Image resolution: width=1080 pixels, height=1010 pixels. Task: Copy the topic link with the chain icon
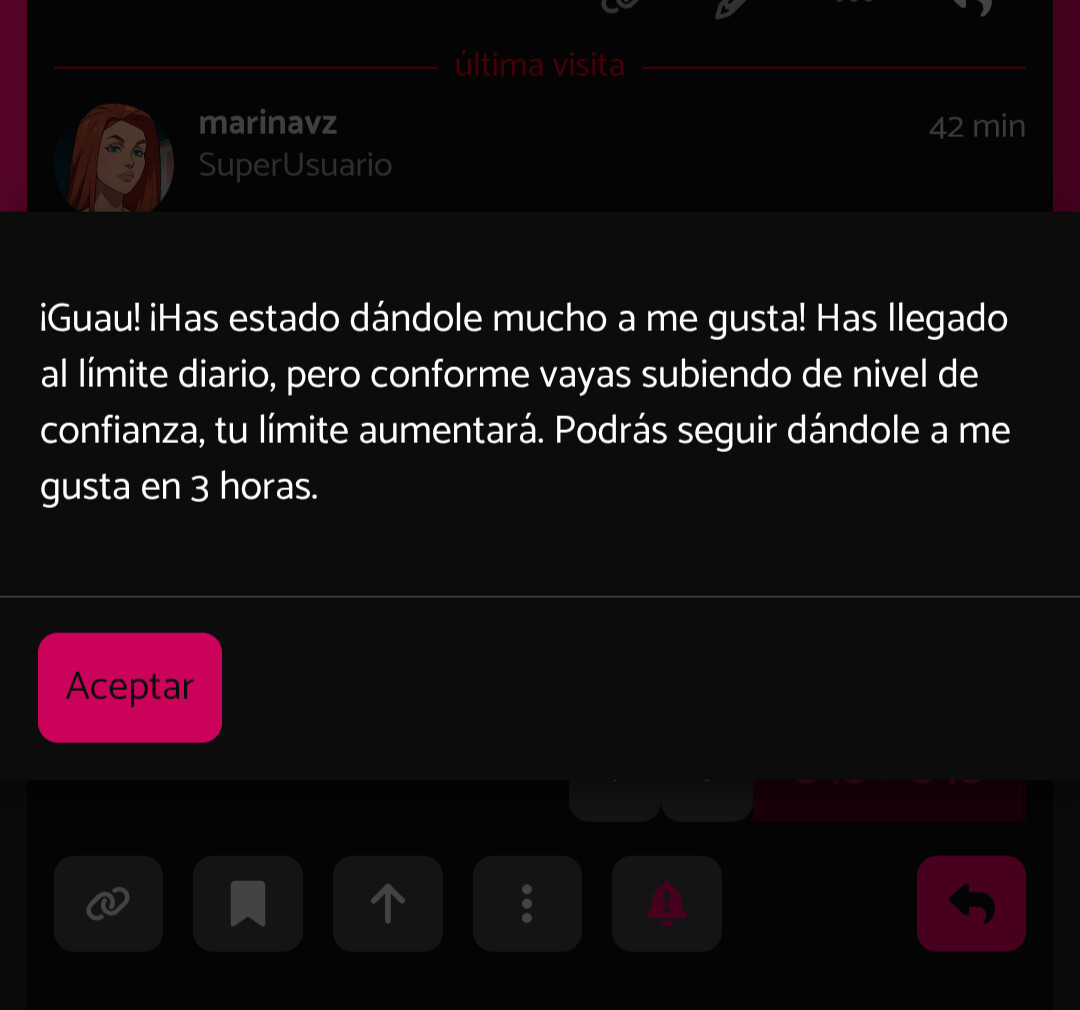click(108, 903)
